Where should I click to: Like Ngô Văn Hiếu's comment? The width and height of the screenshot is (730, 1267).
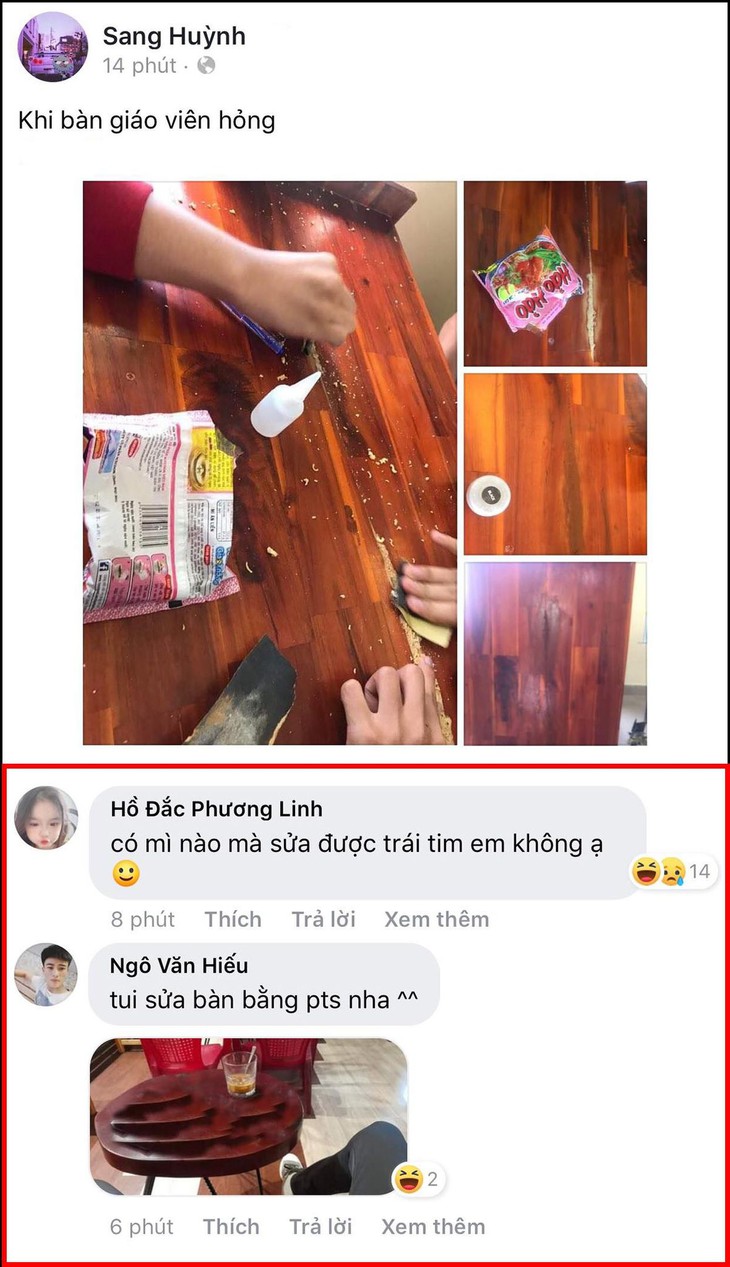pos(231,1226)
